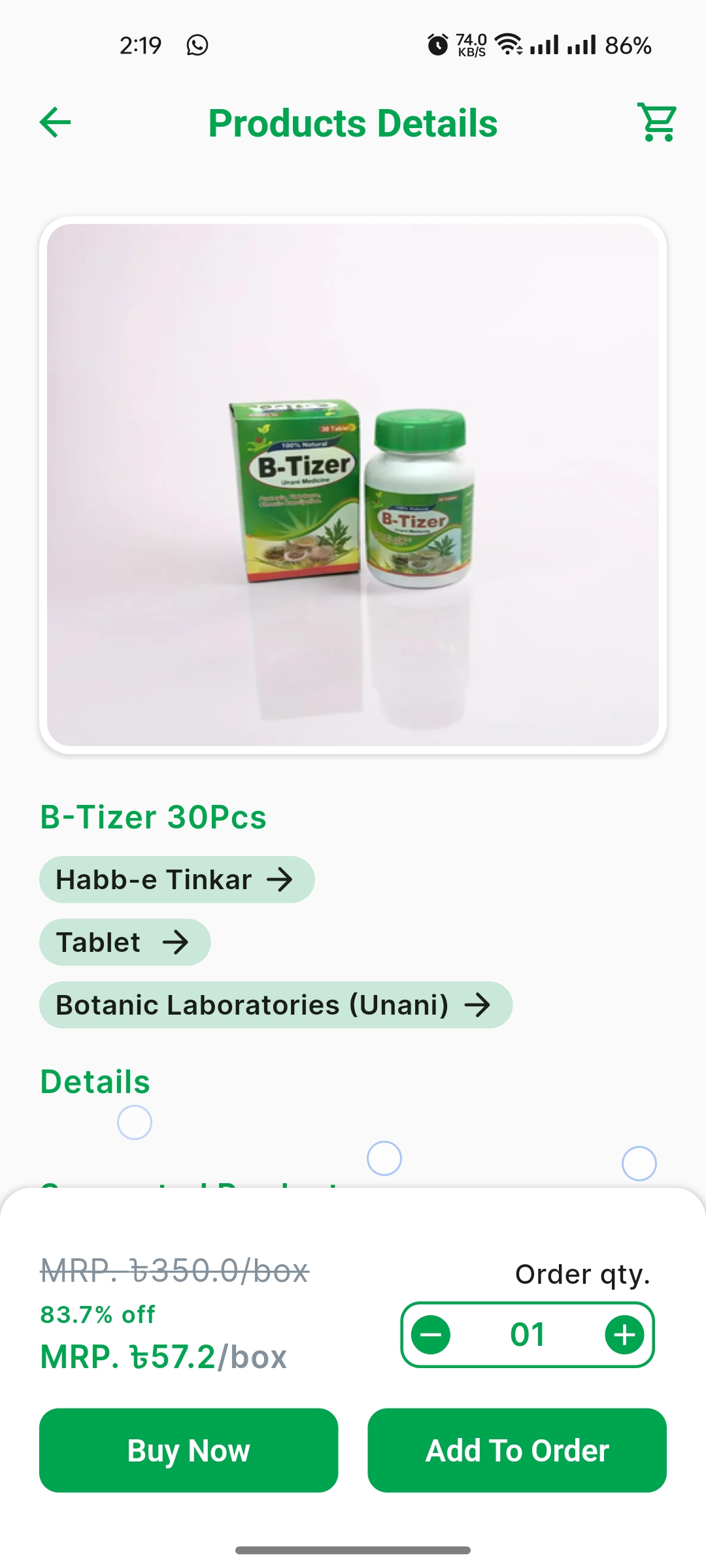Viewport: 706px width, 1568px height.
Task: Select the Tablet category chip
Action: coord(125,942)
